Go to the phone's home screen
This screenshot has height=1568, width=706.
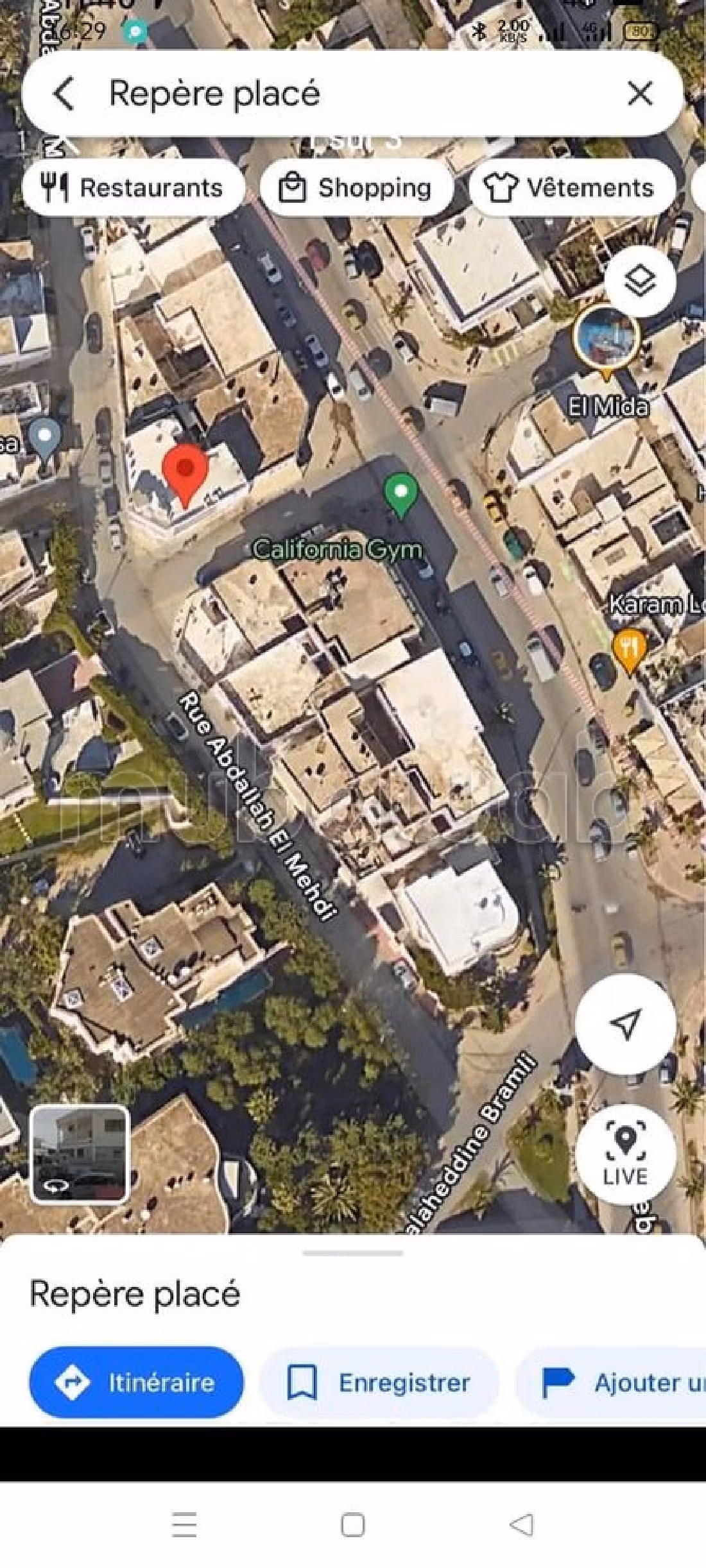352,1524
